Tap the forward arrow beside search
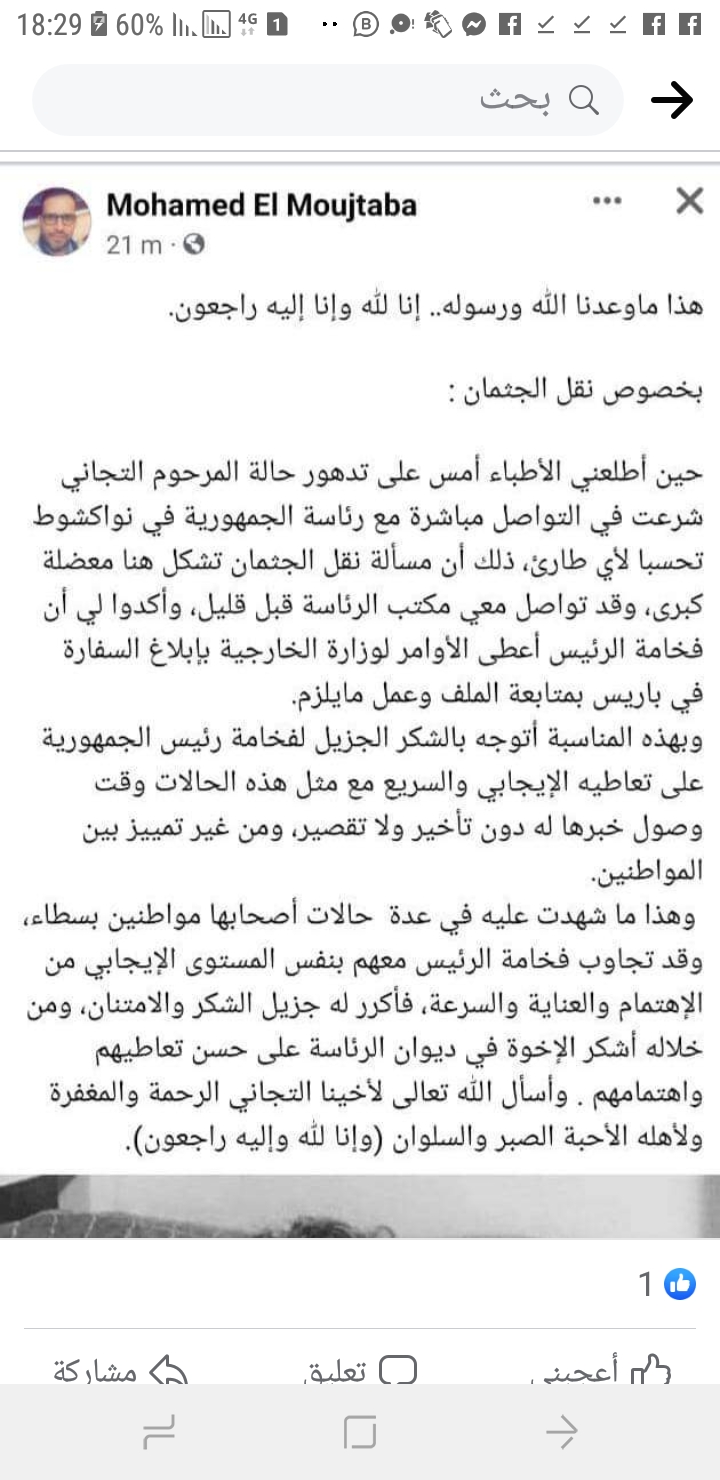 (x=672, y=99)
